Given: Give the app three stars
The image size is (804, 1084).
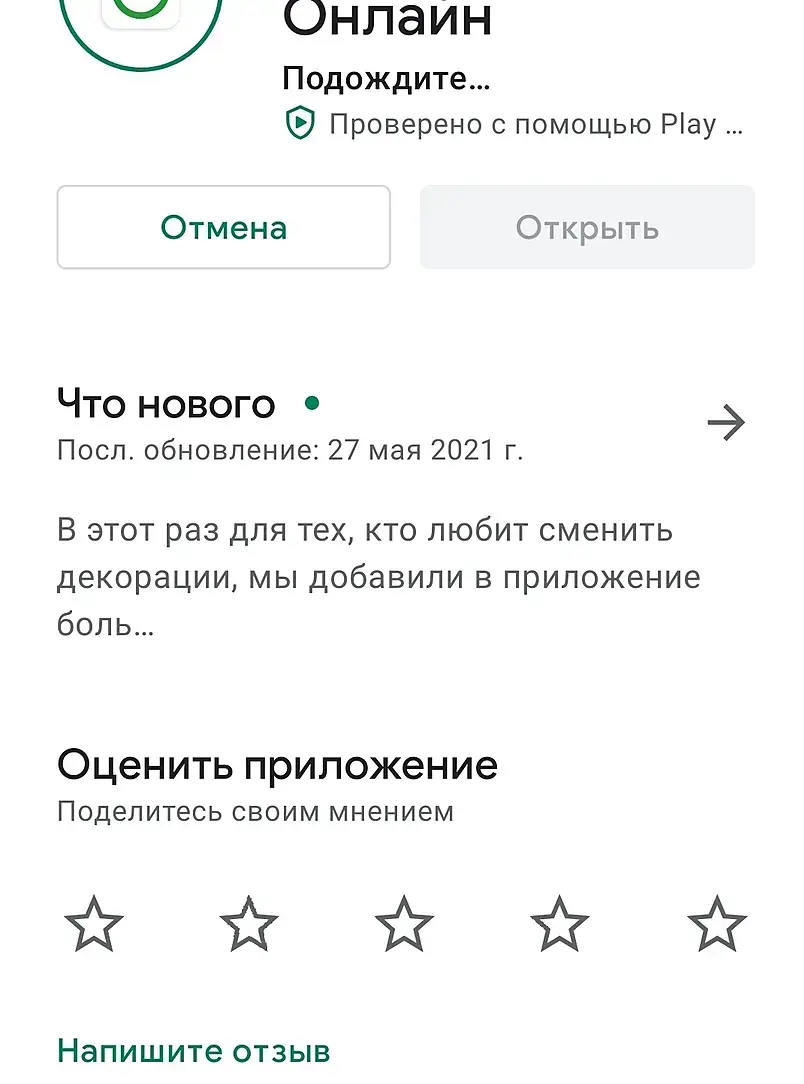Looking at the screenshot, I should 404,923.
